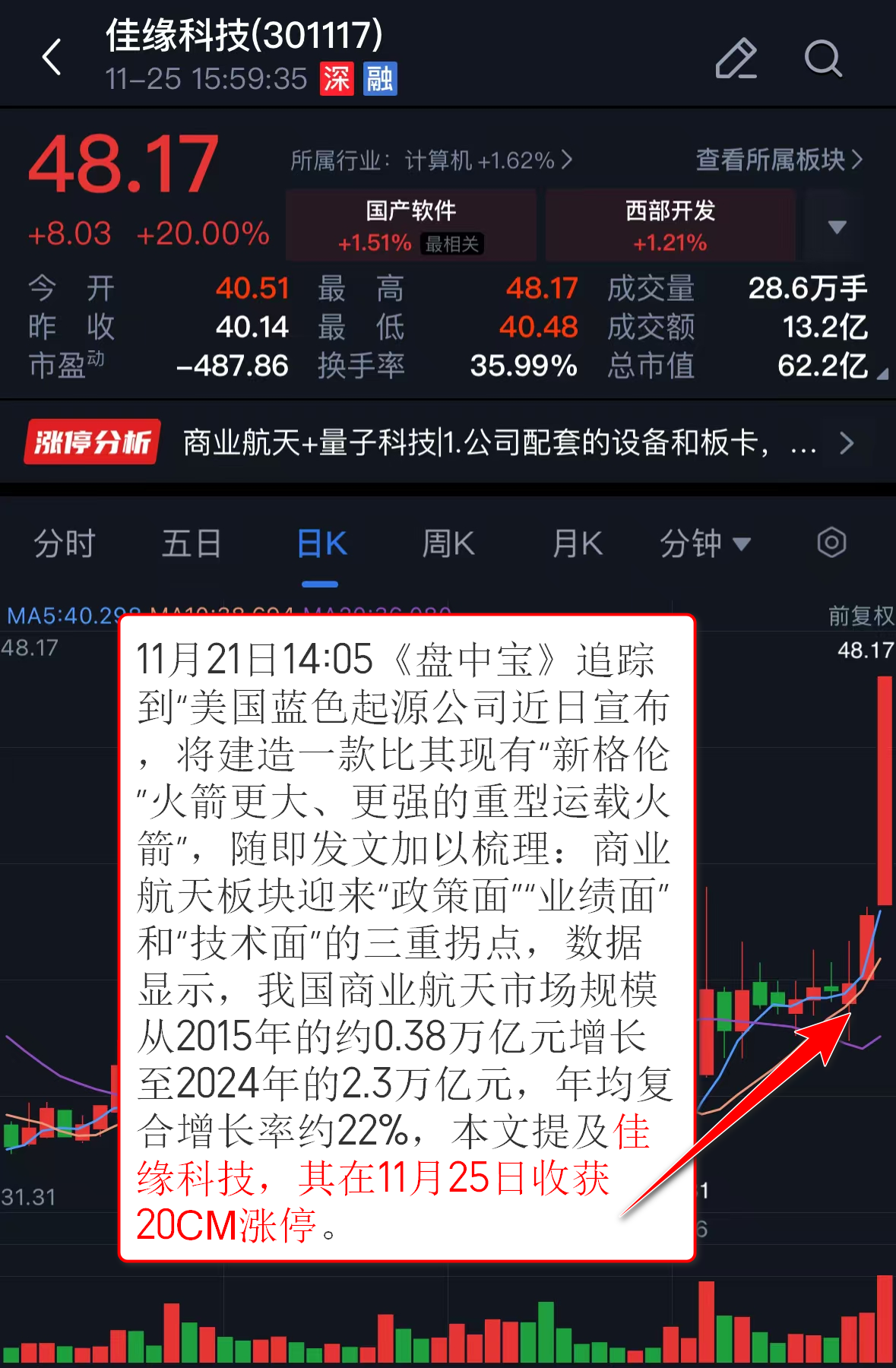
Task: Switch to the 五日 chart tab
Action: point(192,544)
